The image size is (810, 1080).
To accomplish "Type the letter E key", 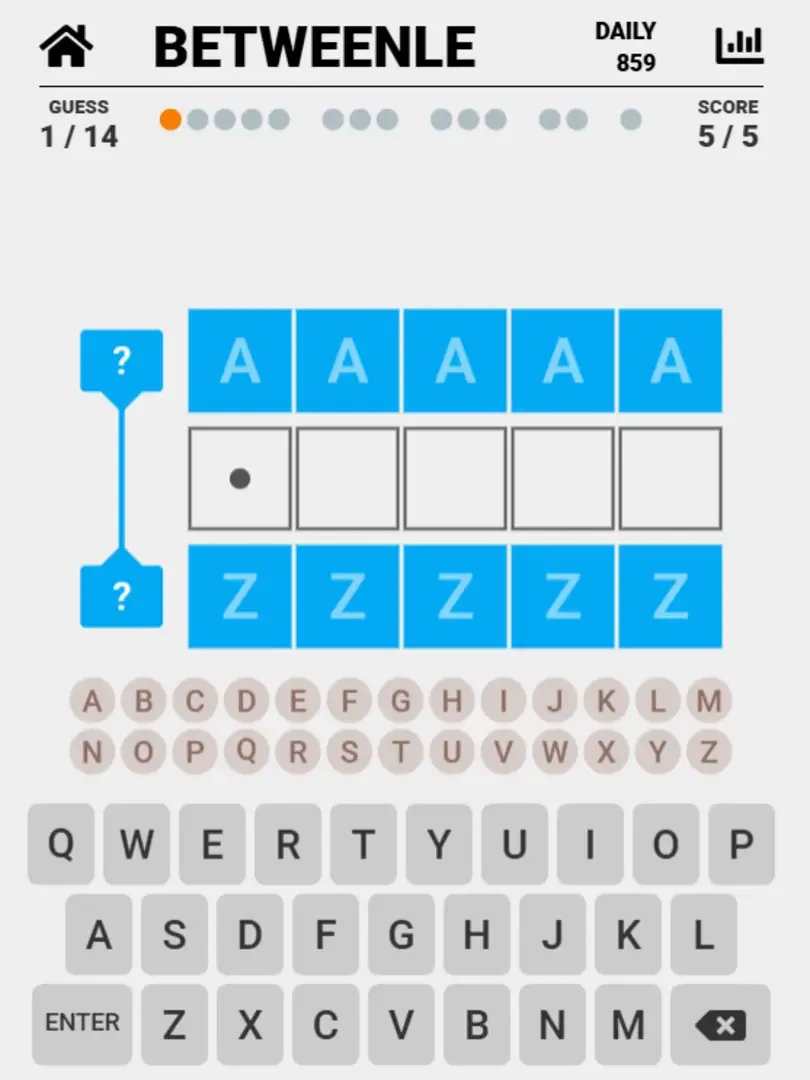I will click(212, 845).
